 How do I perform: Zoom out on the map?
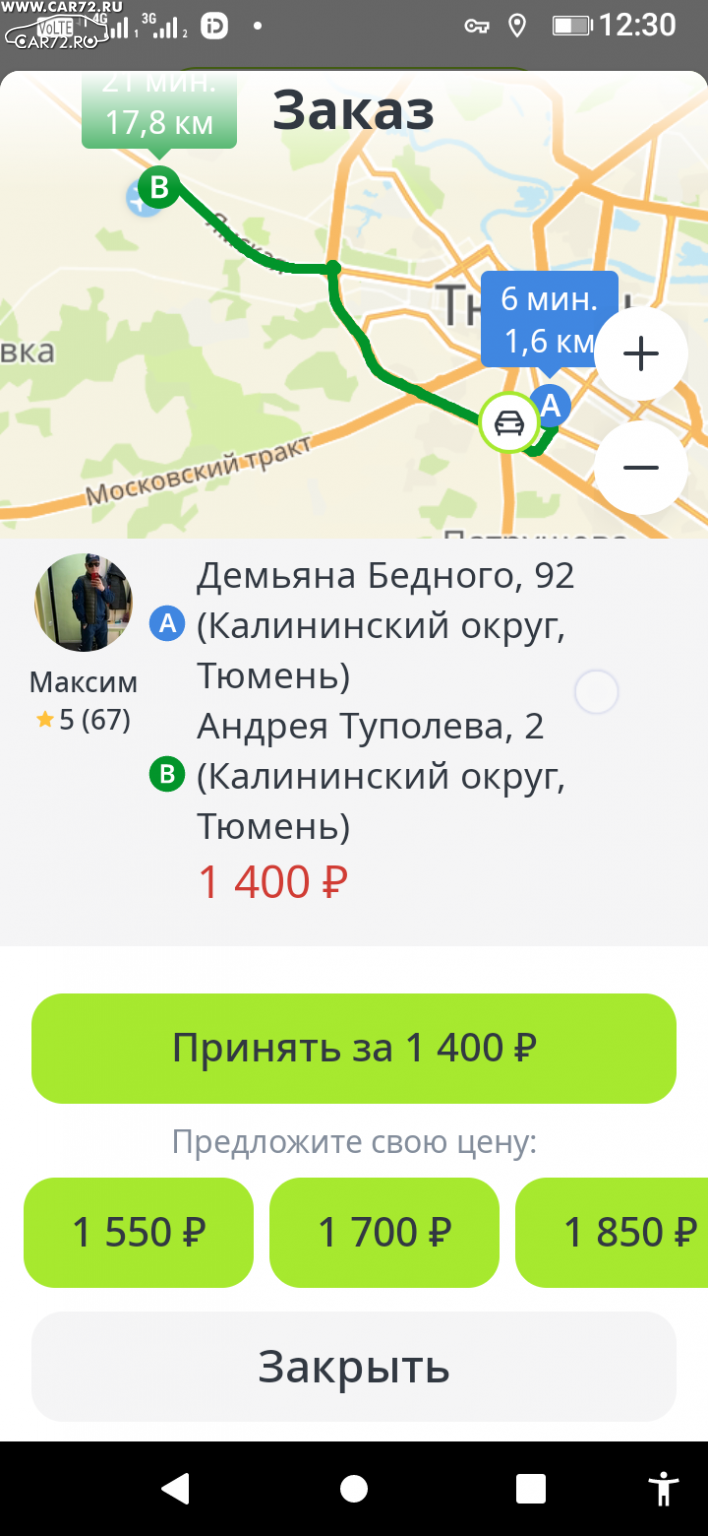point(640,467)
